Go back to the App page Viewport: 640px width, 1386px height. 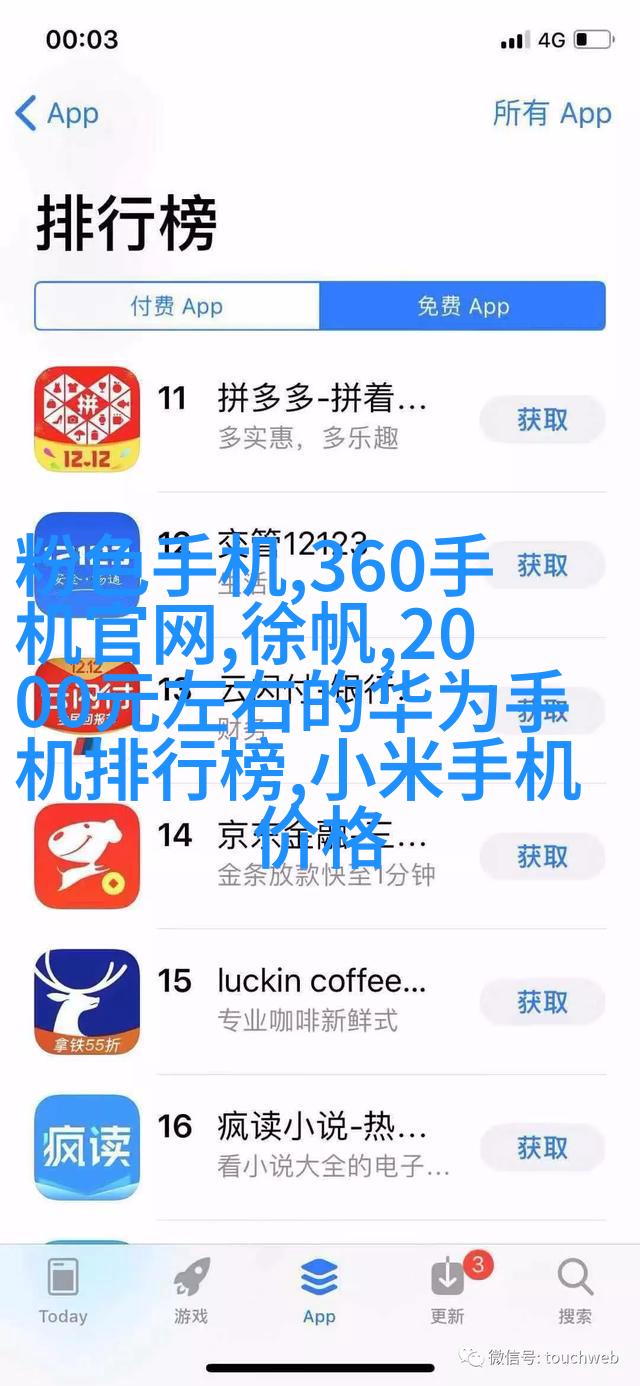[x=57, y=113]
